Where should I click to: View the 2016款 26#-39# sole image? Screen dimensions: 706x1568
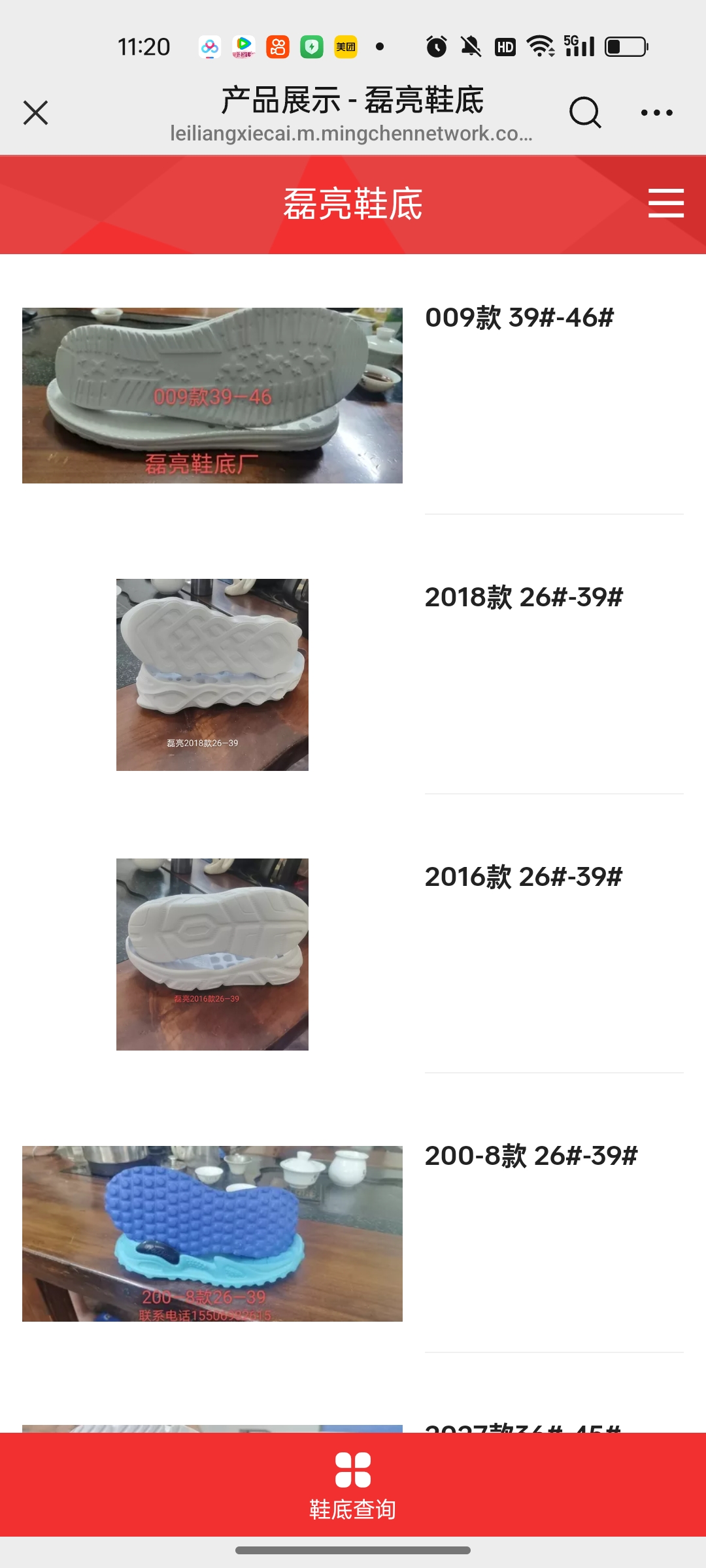[212, 954]
